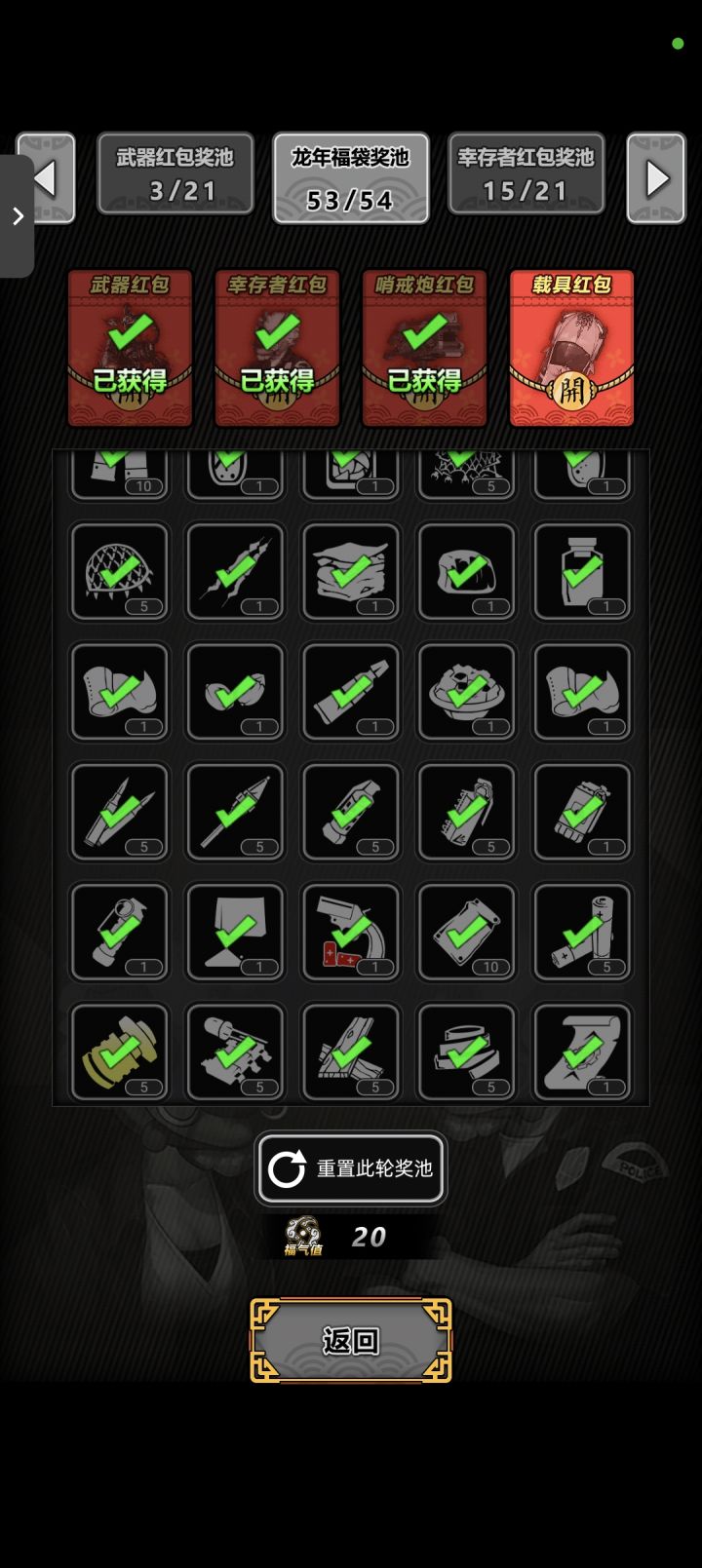Image resolution: width=702 pixels, height=1568 pixels.
Task: Go to the previous prize pool arrow
Action: 46,178
